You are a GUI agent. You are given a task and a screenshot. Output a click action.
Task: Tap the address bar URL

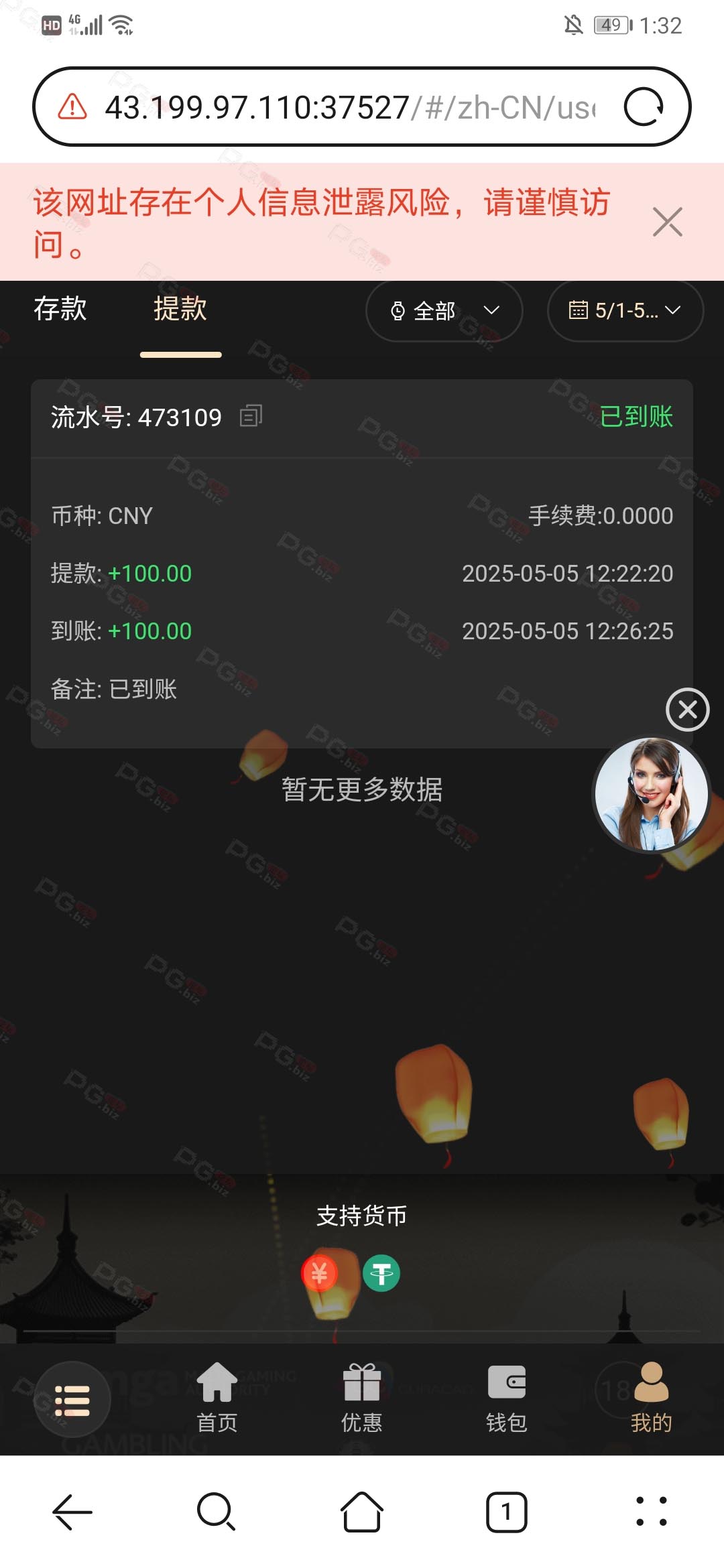click(x=349, y=107)
